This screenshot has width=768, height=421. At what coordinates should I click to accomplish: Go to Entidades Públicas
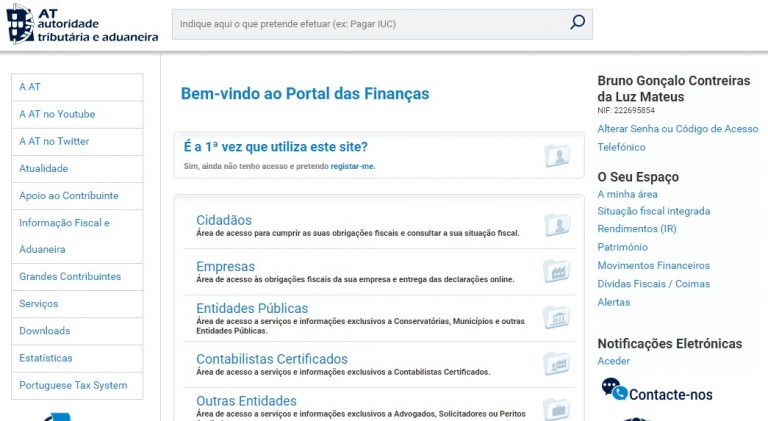(x=252, y=308)
